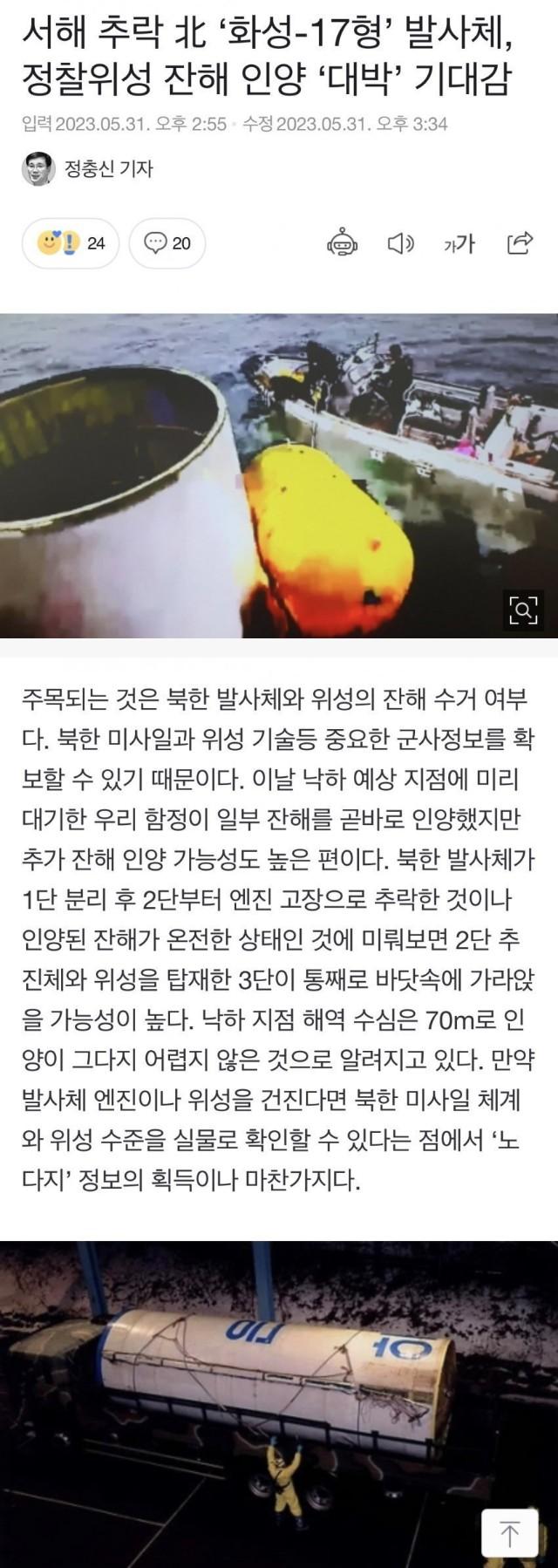Share this article
This screenshot has height=1568, width=558.
click(x=520, y=243)
